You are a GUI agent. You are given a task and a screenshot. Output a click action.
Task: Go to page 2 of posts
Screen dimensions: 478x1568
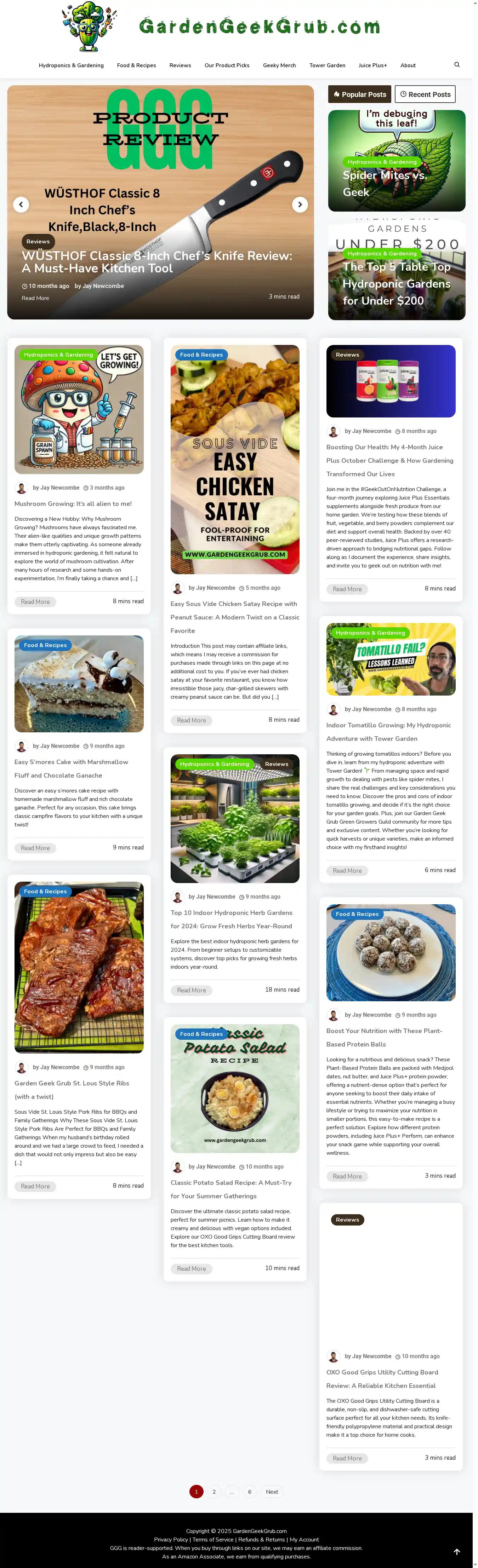pyautogui.click(x=214, y=1491)
